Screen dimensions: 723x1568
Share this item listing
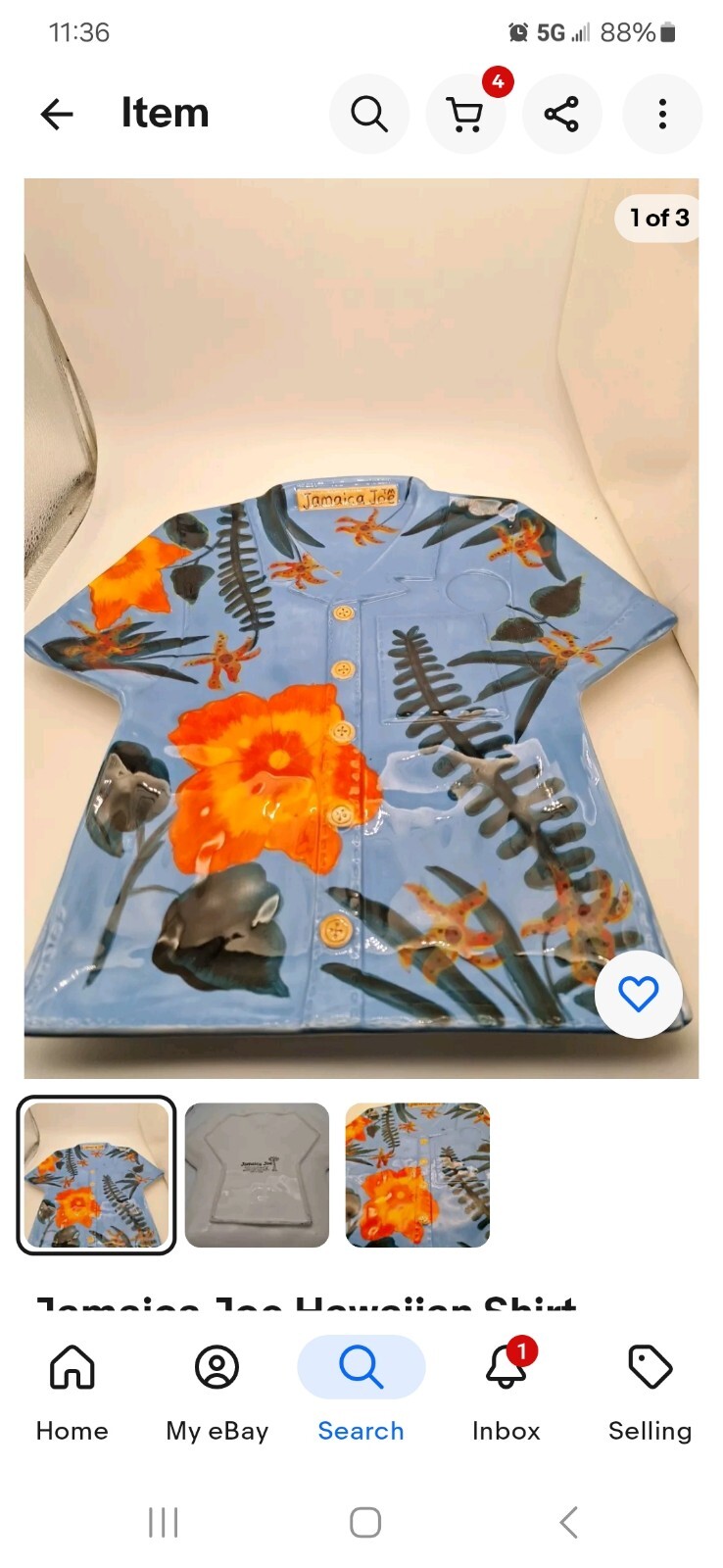(561, 115)
